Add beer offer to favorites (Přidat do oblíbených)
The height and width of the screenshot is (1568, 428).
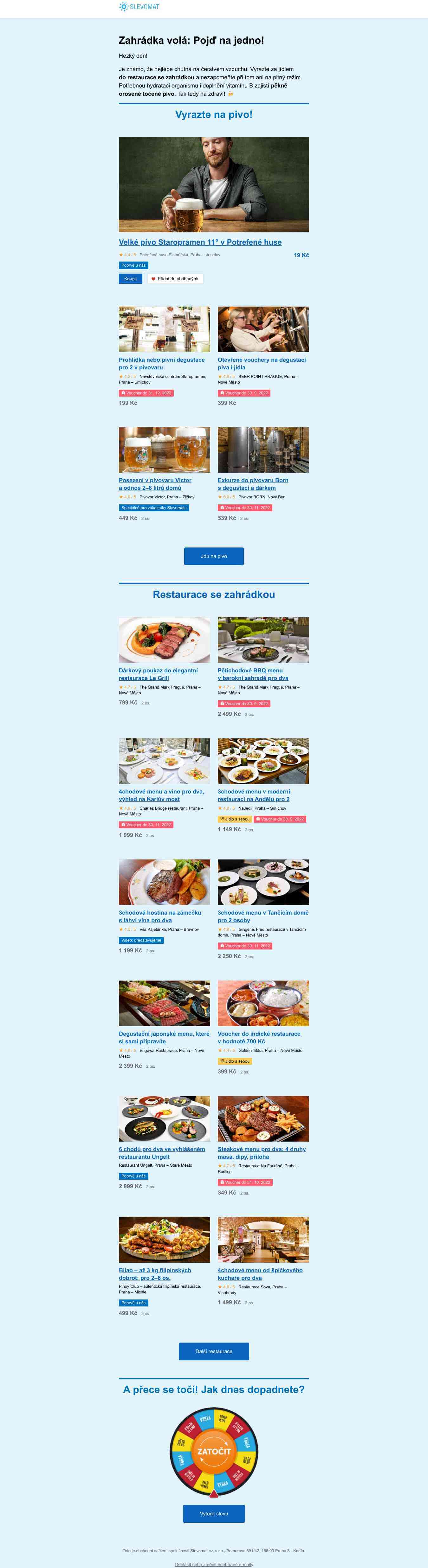pos(175,279)
